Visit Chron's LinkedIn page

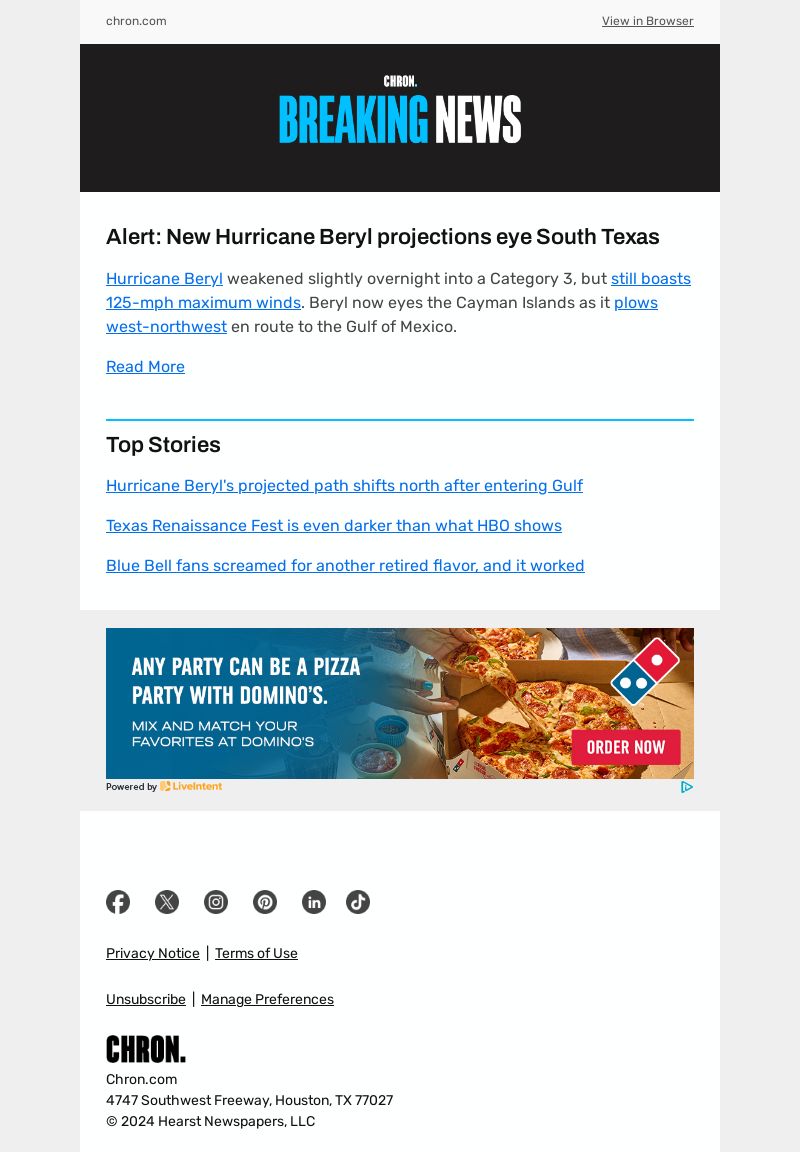(x=314, y=902)
